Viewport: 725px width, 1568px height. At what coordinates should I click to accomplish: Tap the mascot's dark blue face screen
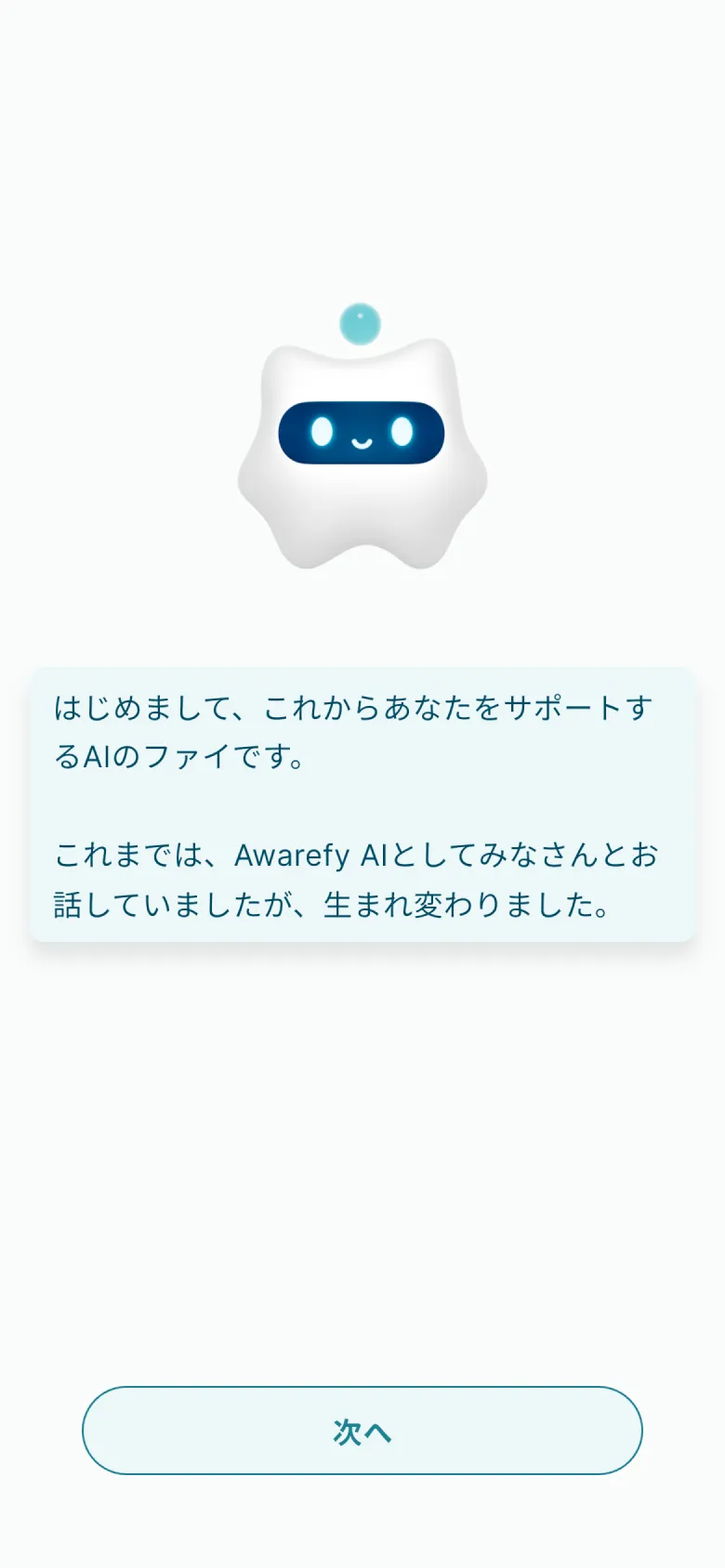point(362,432)
